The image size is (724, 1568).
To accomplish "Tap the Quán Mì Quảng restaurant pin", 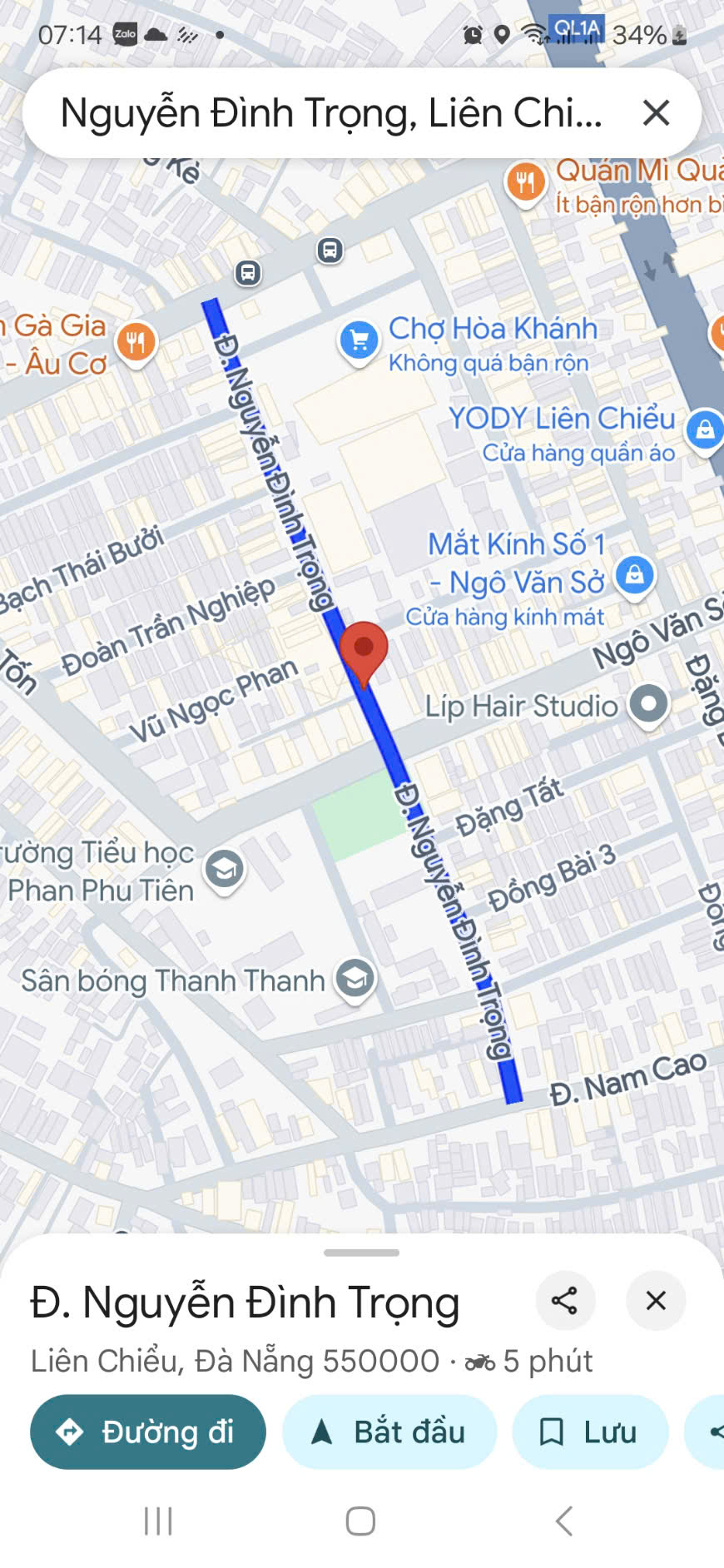I will click(525, 181).
